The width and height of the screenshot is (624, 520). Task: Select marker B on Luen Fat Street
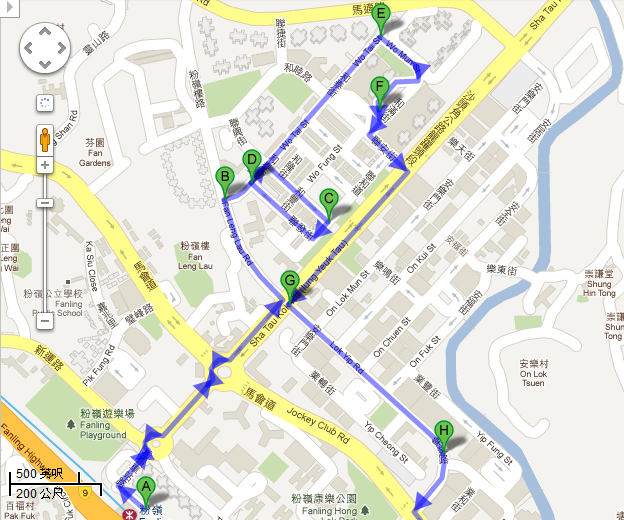pyautogui.click(x=225, y=180)
